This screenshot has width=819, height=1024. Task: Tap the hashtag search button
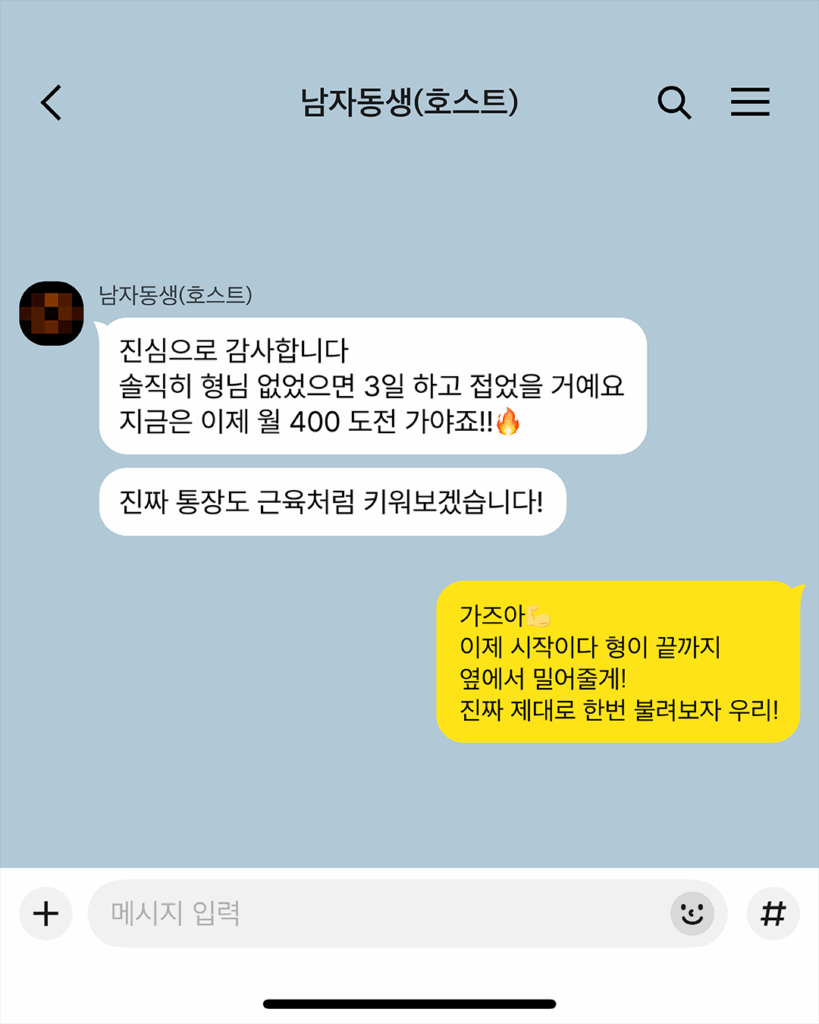[x=773, y=913]
